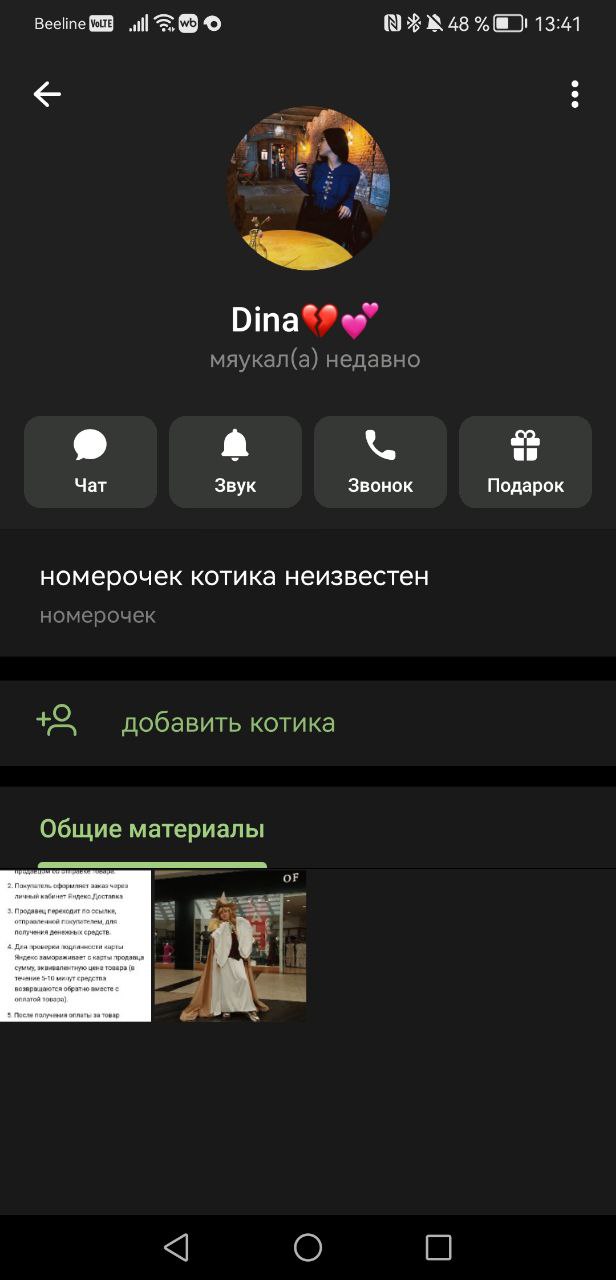
Task: Tap the system home button
Action: point(308,1247)
